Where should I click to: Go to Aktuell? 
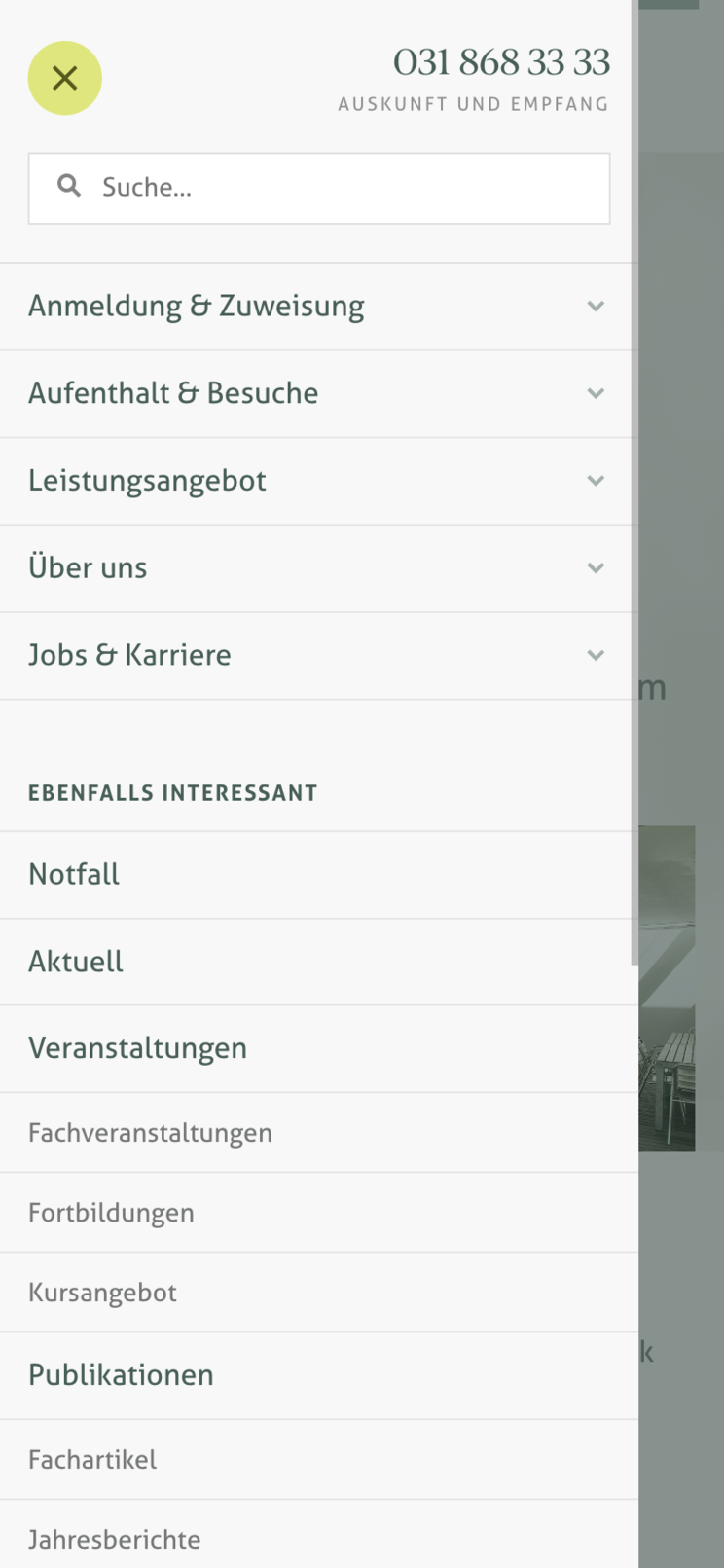coord(76,962)
